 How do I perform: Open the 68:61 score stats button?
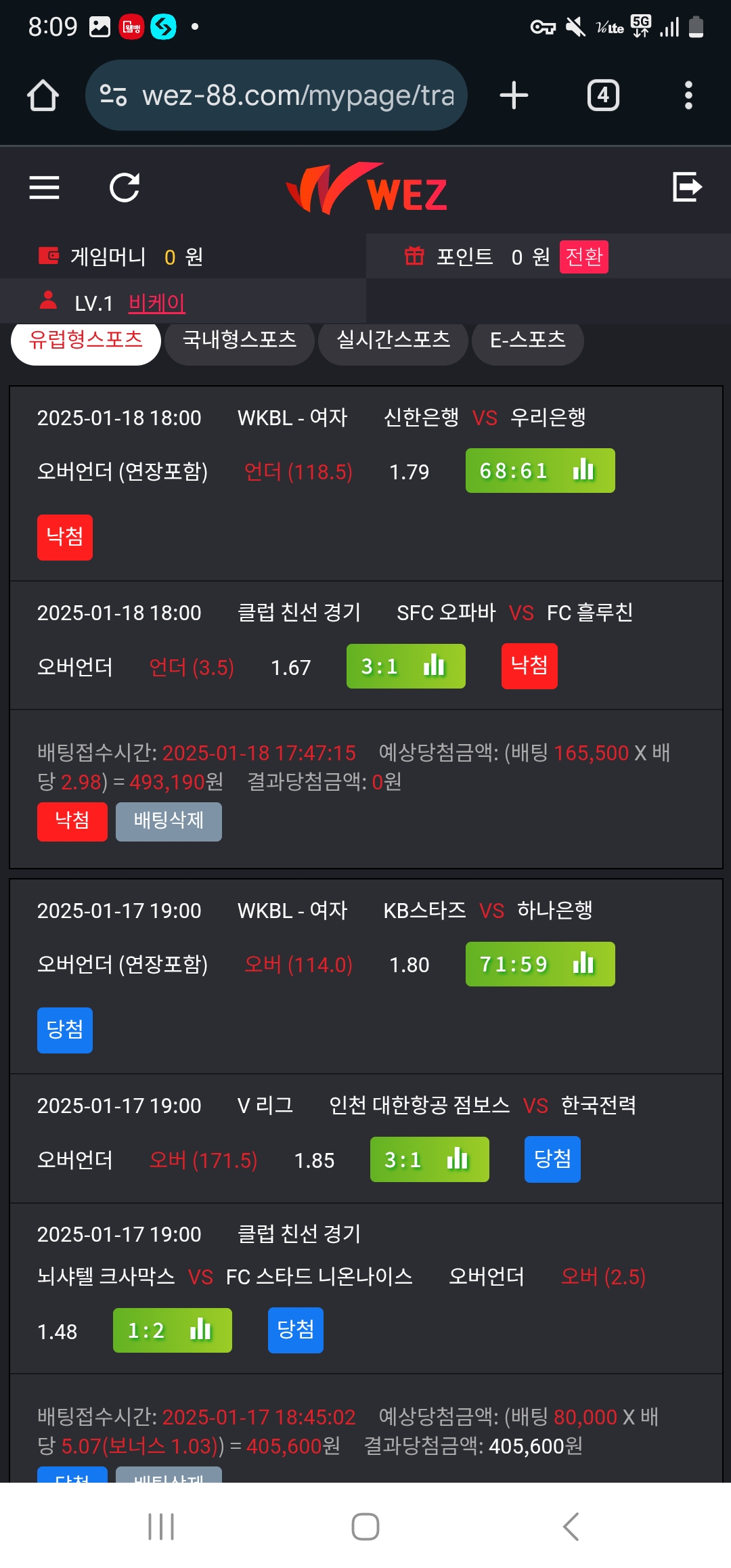[540, 471]
